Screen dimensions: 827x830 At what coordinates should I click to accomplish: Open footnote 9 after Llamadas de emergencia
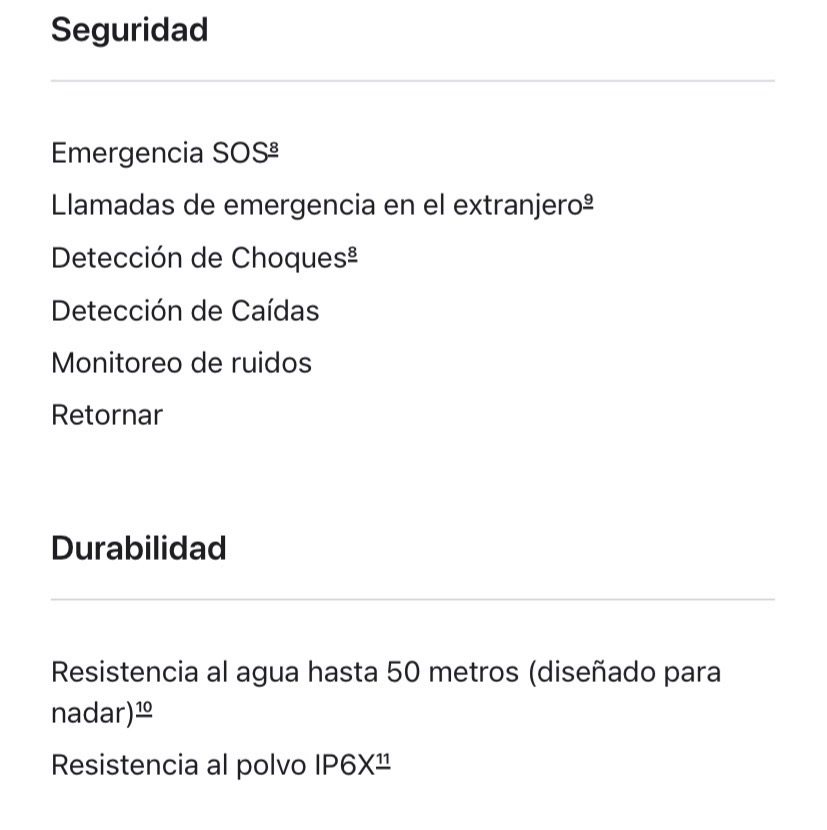click(588, 201)
